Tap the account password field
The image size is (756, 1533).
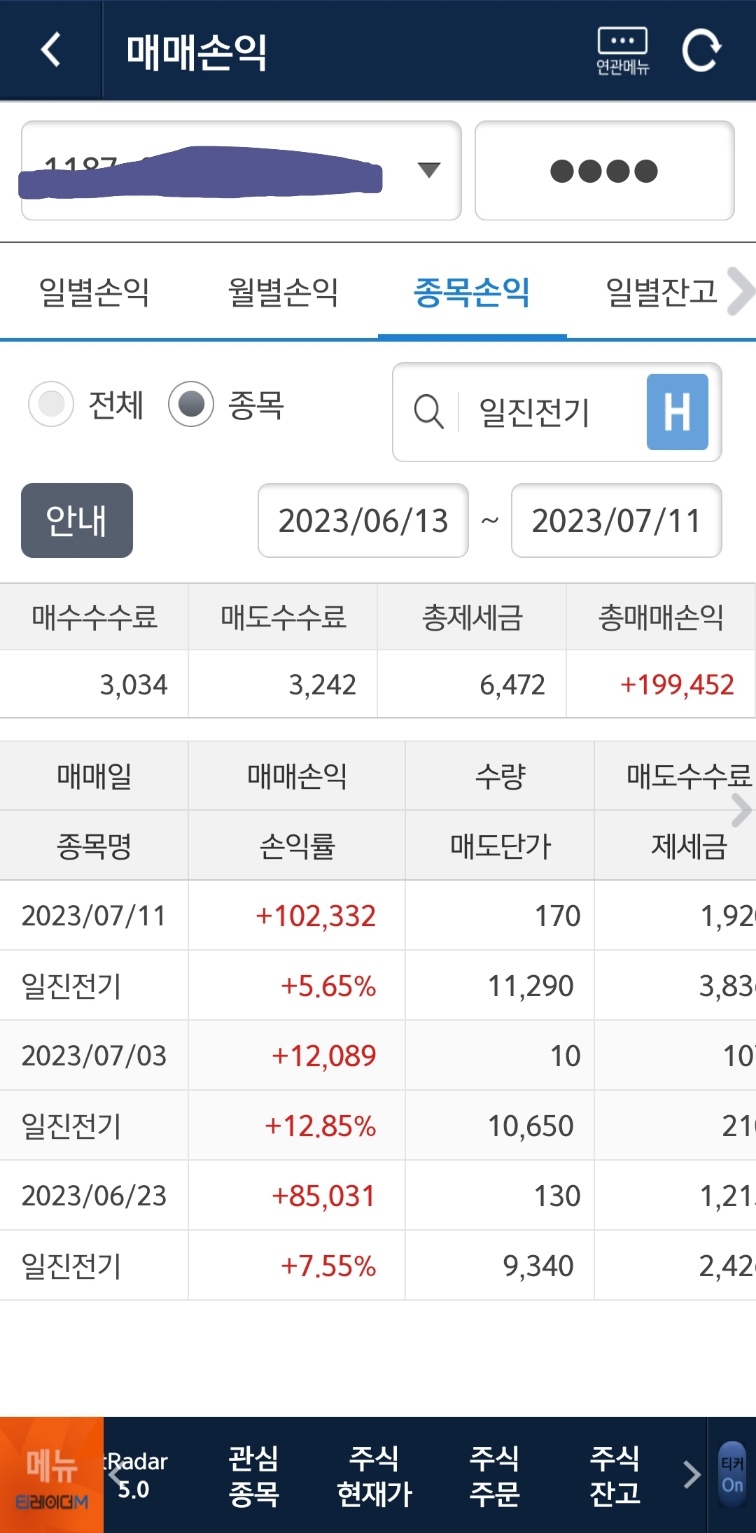(x=604, y=171)
